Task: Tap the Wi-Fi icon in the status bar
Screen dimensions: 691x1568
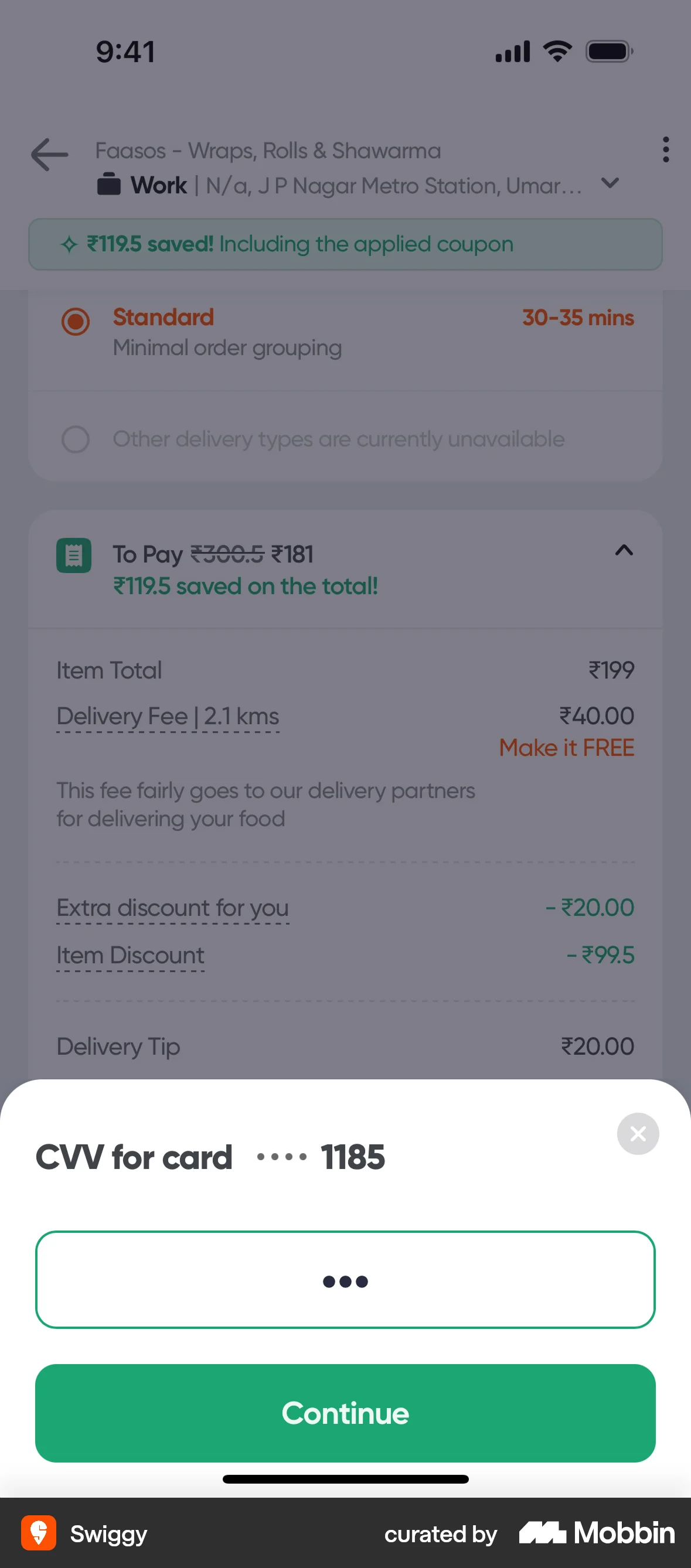Action: pos(556,51)
